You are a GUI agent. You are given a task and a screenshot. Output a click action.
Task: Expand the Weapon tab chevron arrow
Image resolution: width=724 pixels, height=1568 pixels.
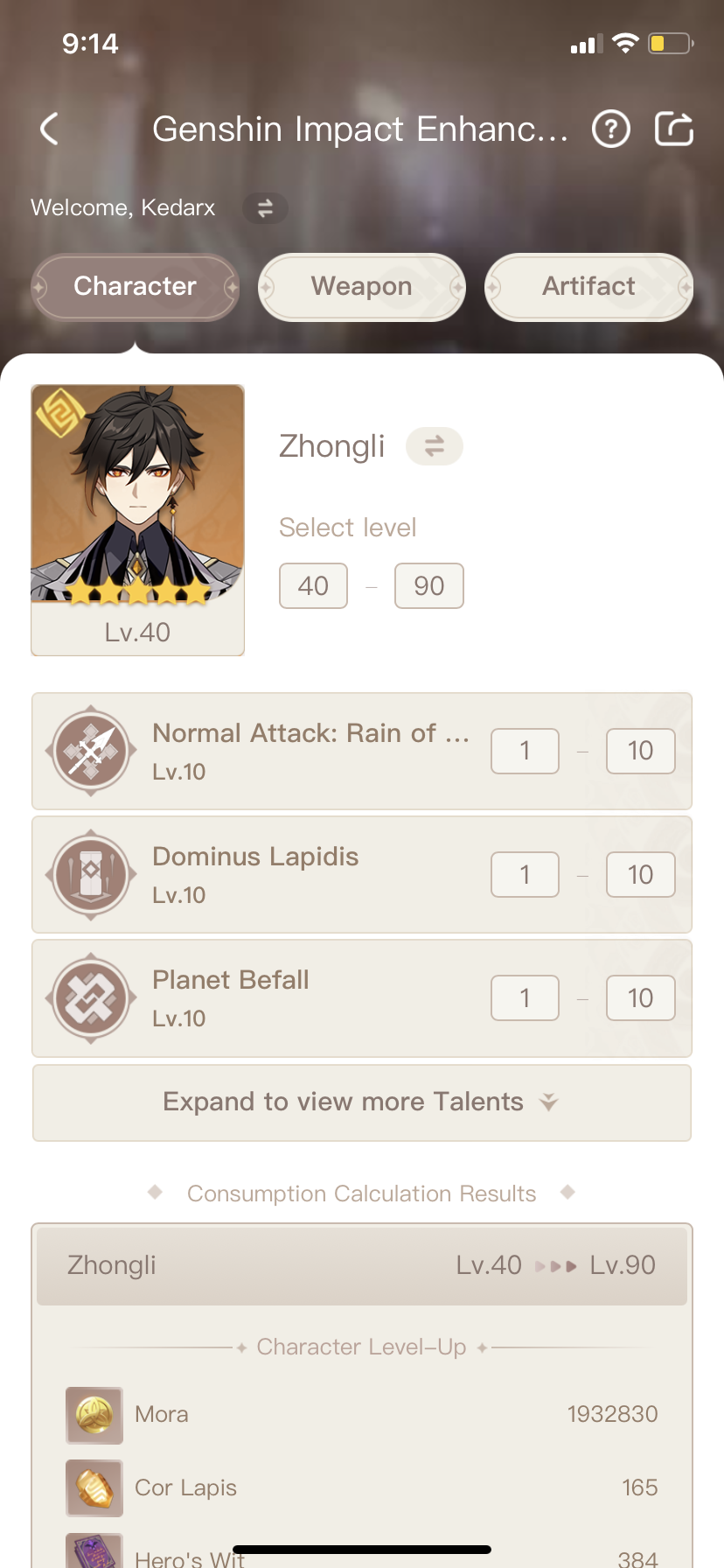456,287
